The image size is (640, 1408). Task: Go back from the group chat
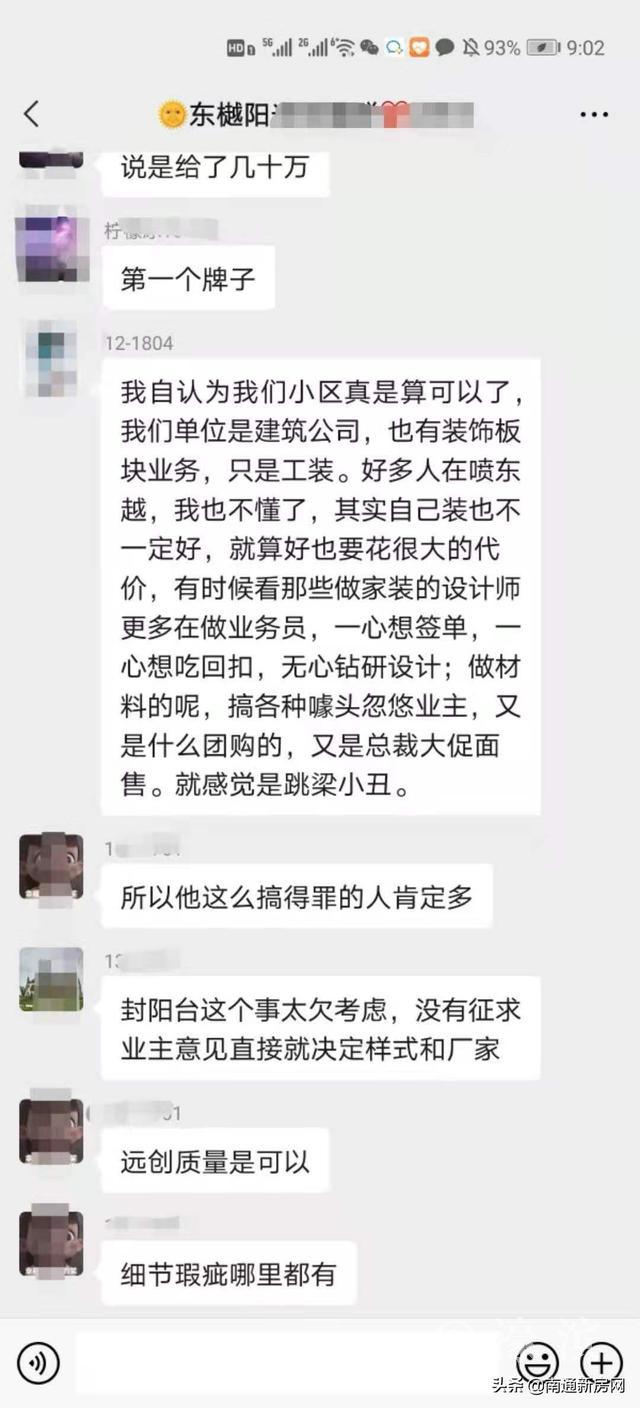pos(32,114)
